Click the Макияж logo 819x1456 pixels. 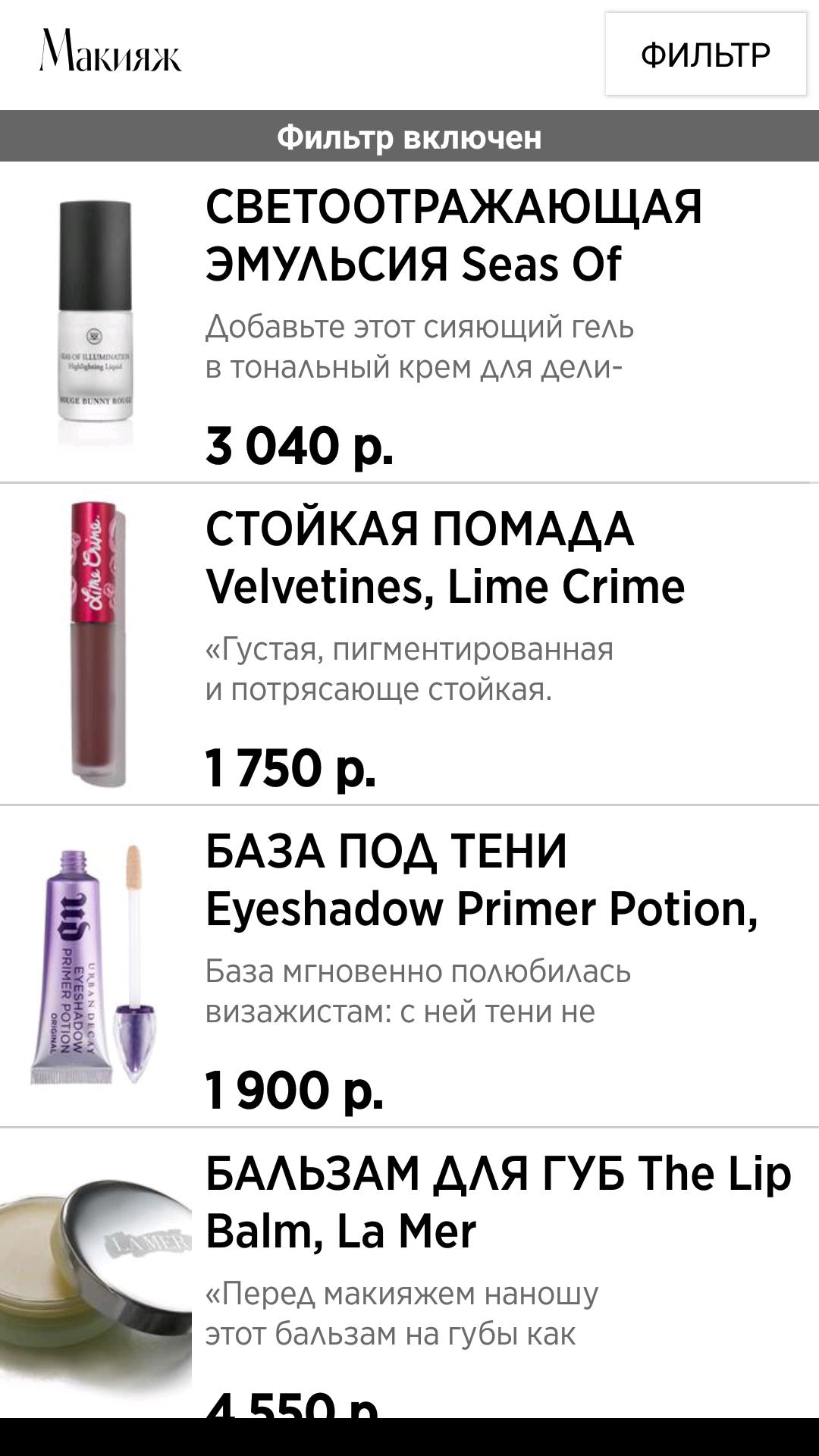pyautogui.click(x=111, y=52)
